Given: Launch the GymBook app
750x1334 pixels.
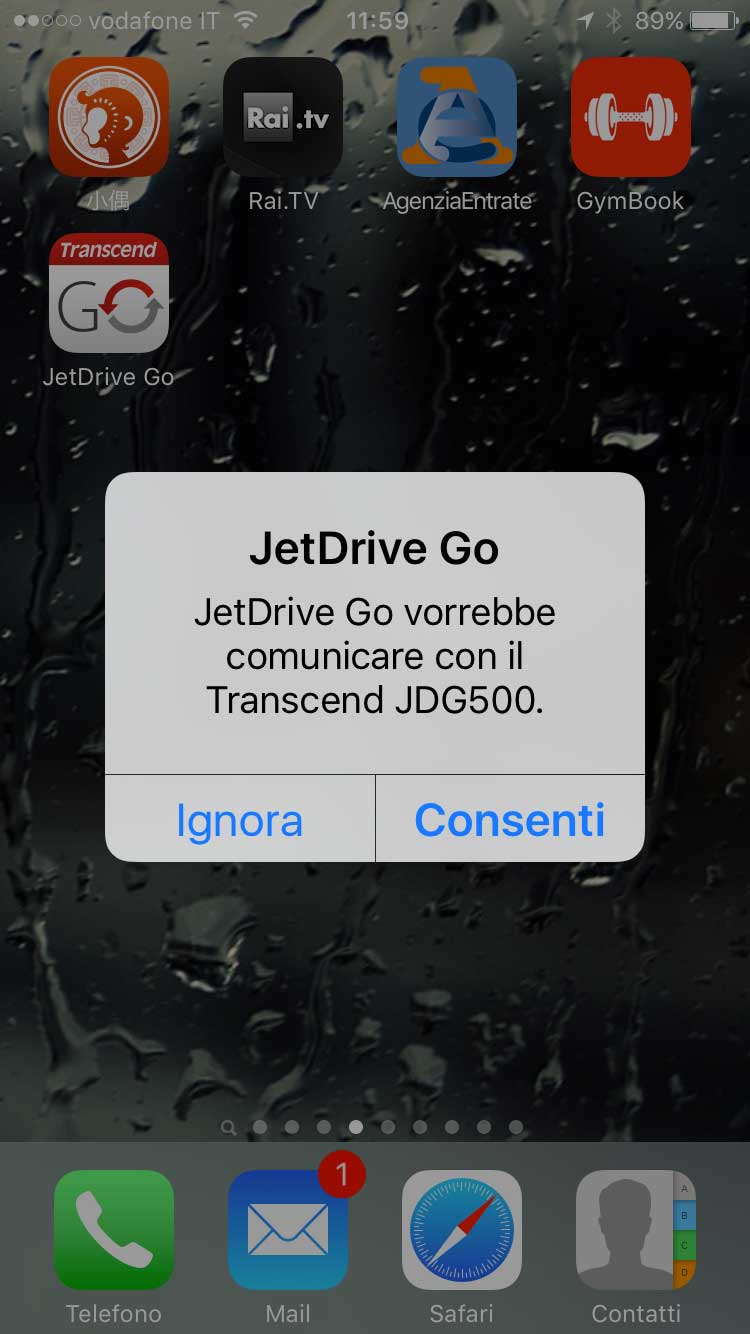Looking at the screenshot, I should tap(631, 117).
